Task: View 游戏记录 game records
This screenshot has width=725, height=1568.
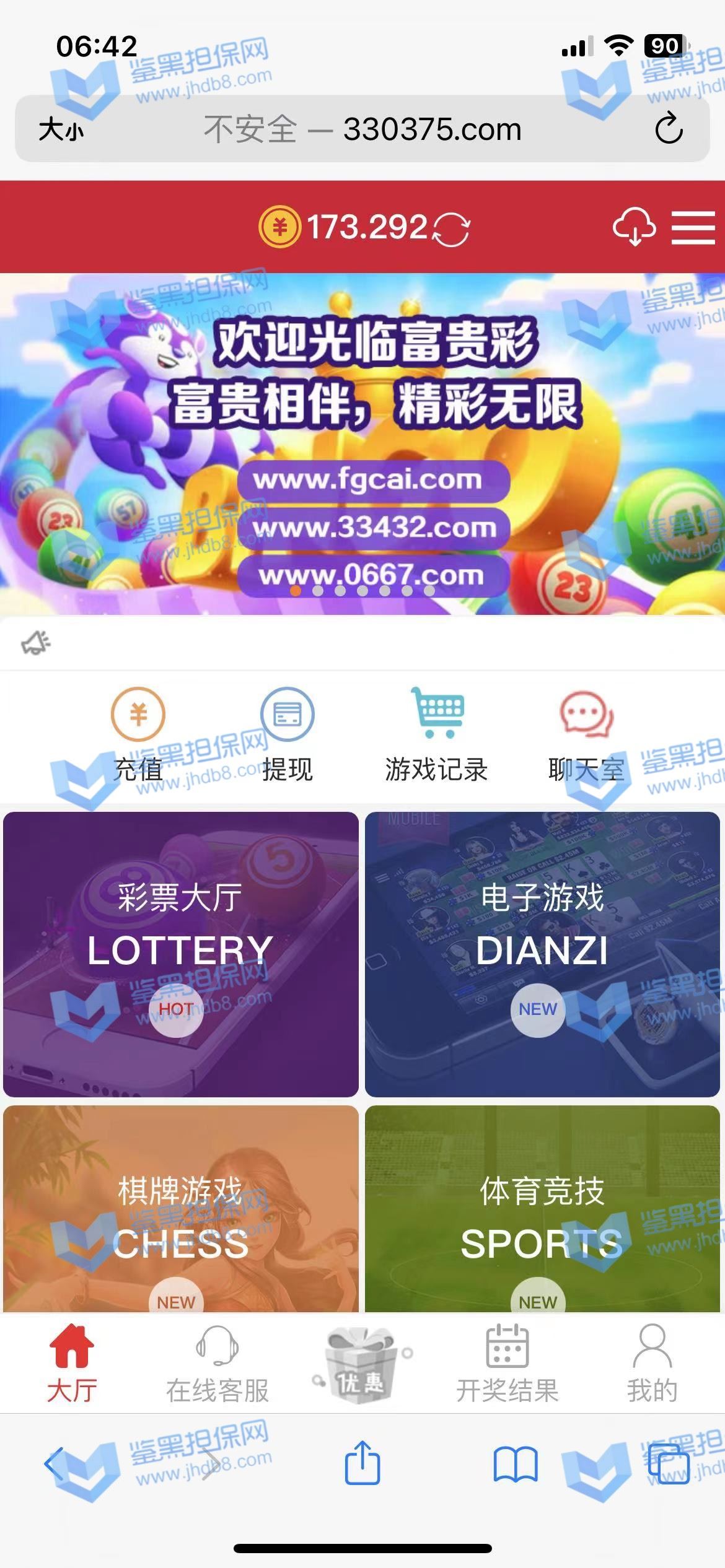Action: (437, 735)
